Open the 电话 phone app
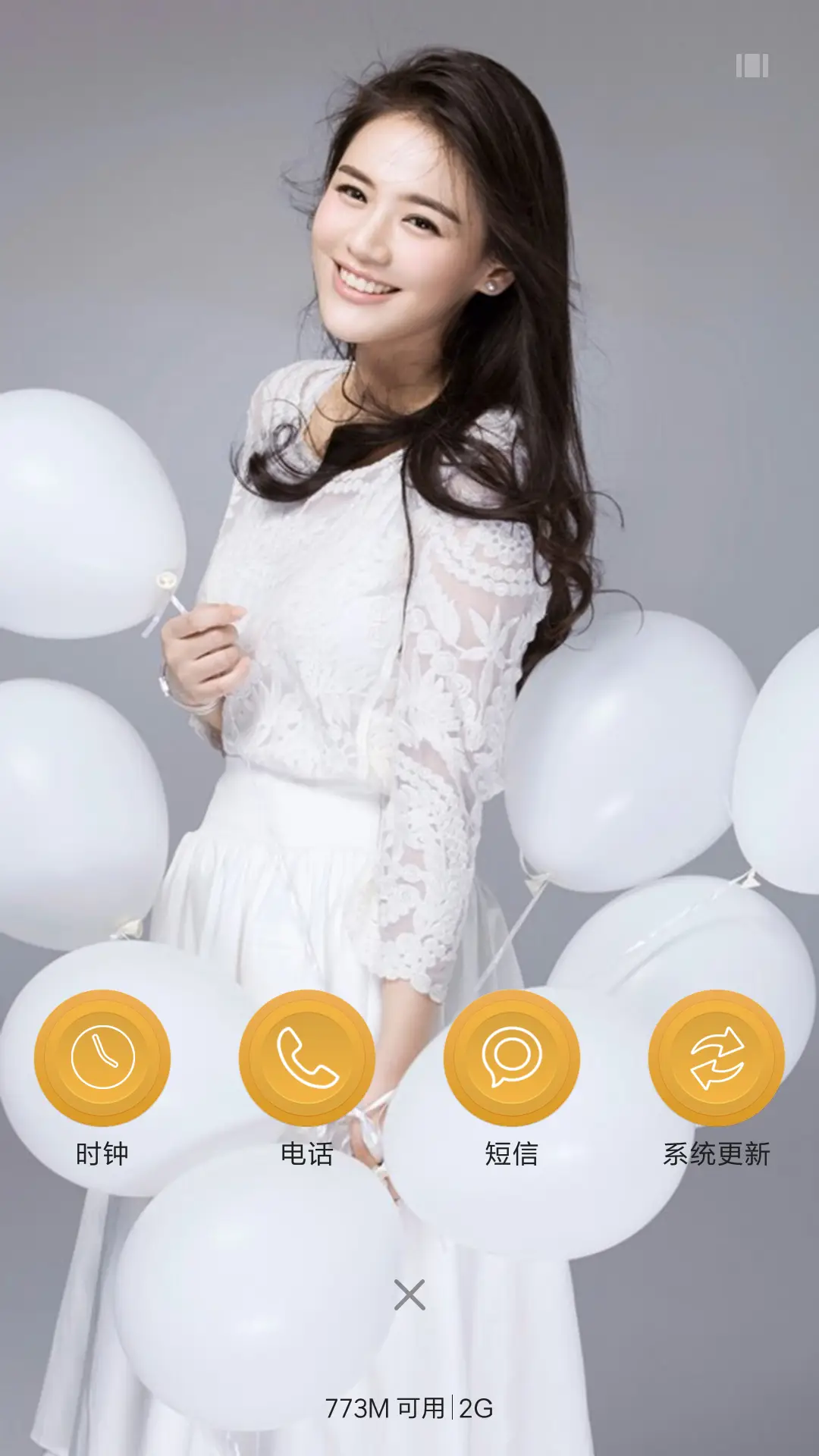This screenshot has width=819, height=1456. click(307, 1057)
